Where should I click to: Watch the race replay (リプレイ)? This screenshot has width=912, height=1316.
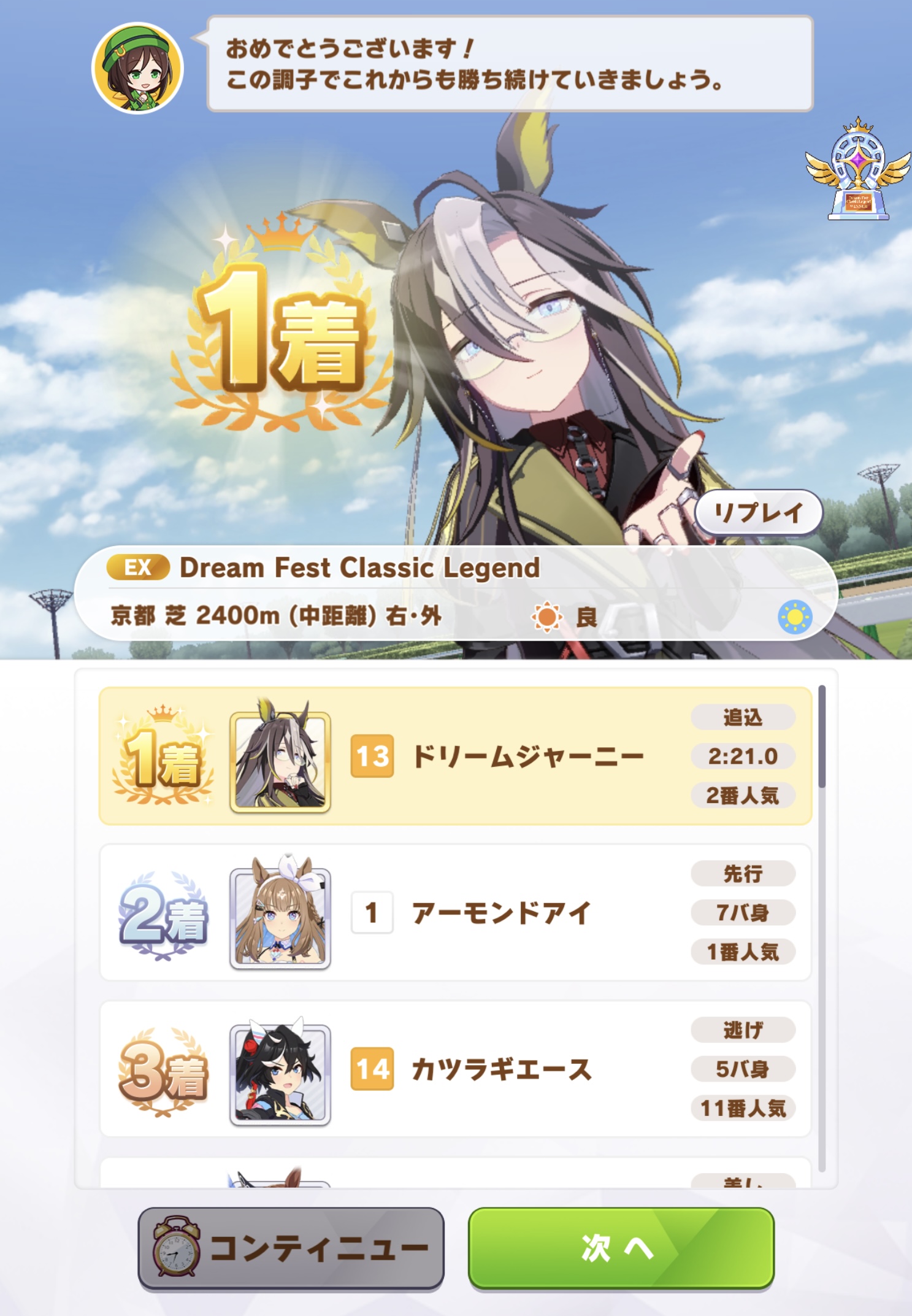758,512
